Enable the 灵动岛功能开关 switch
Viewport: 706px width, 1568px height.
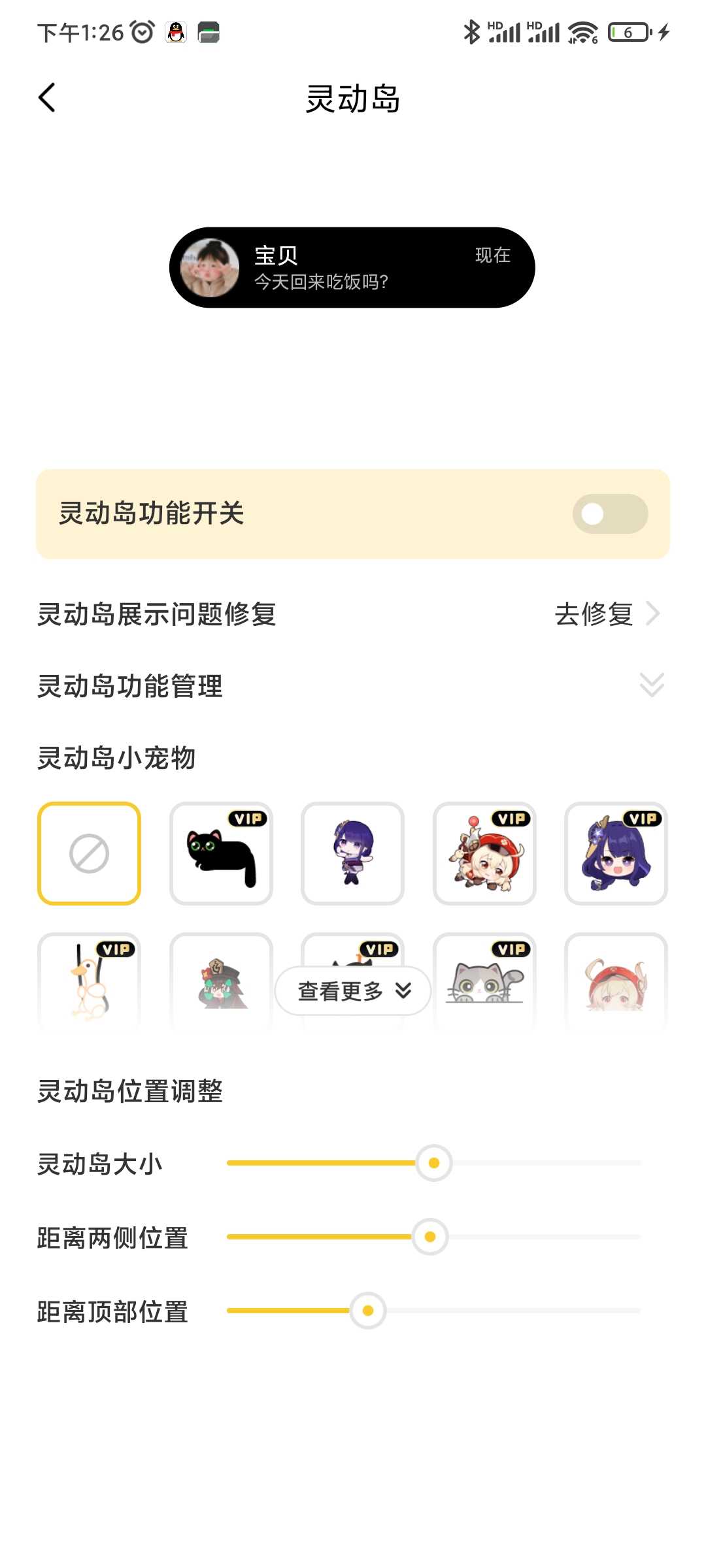(x=609, y=514)
